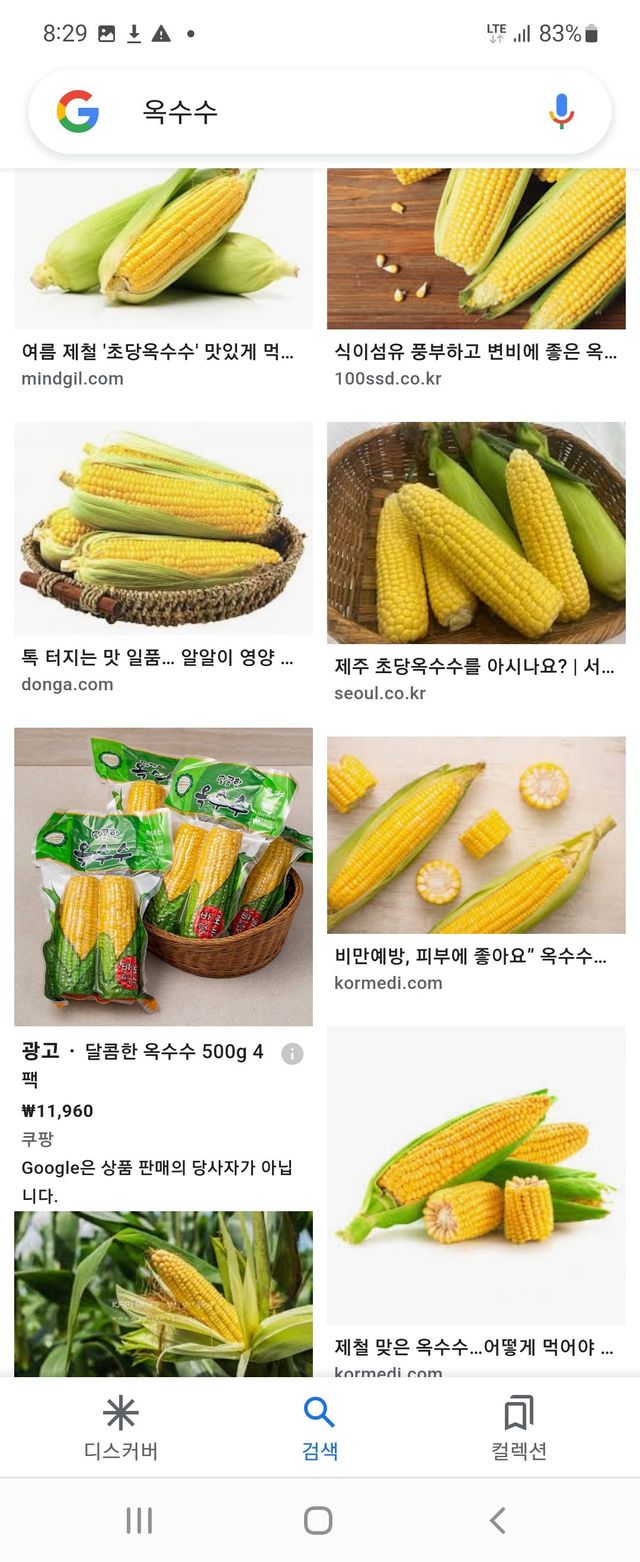Start voice search with the microphone
Viewport: 640px width, 1562px height.
pyautogui.click(x=562, y=111)
